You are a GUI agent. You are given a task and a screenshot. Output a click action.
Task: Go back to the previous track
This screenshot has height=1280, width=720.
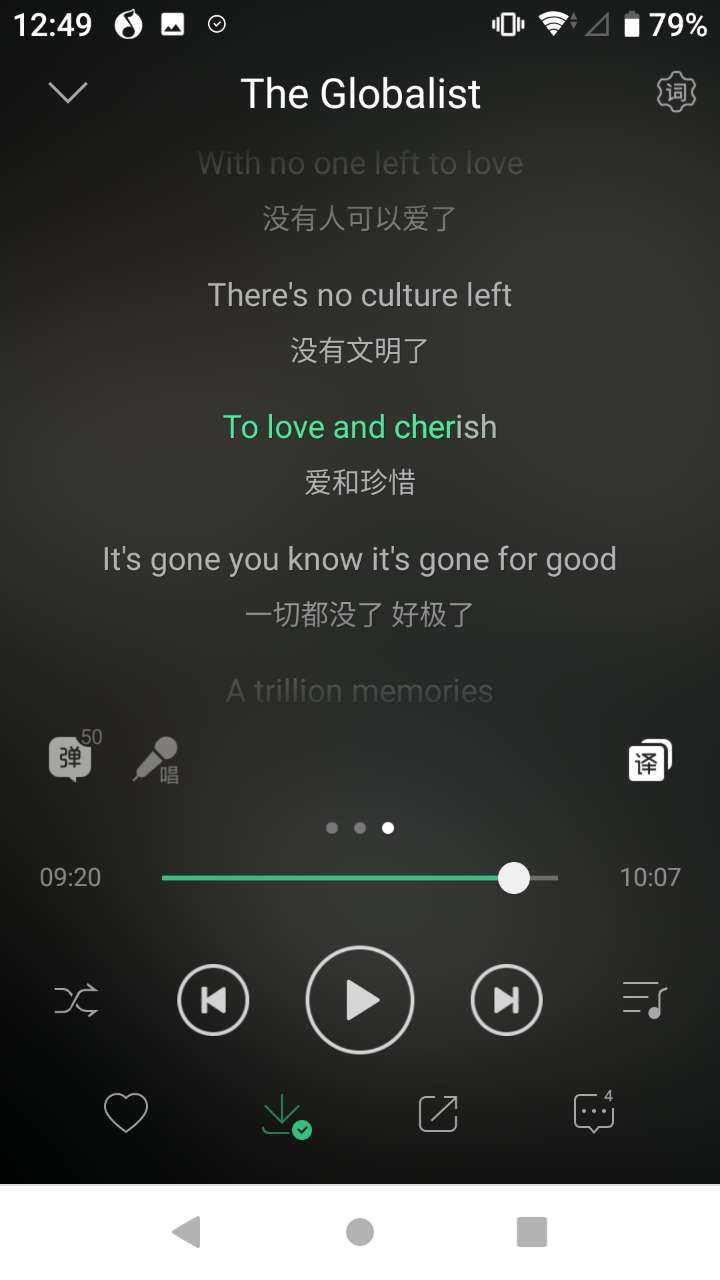(x=213, y=1000)
